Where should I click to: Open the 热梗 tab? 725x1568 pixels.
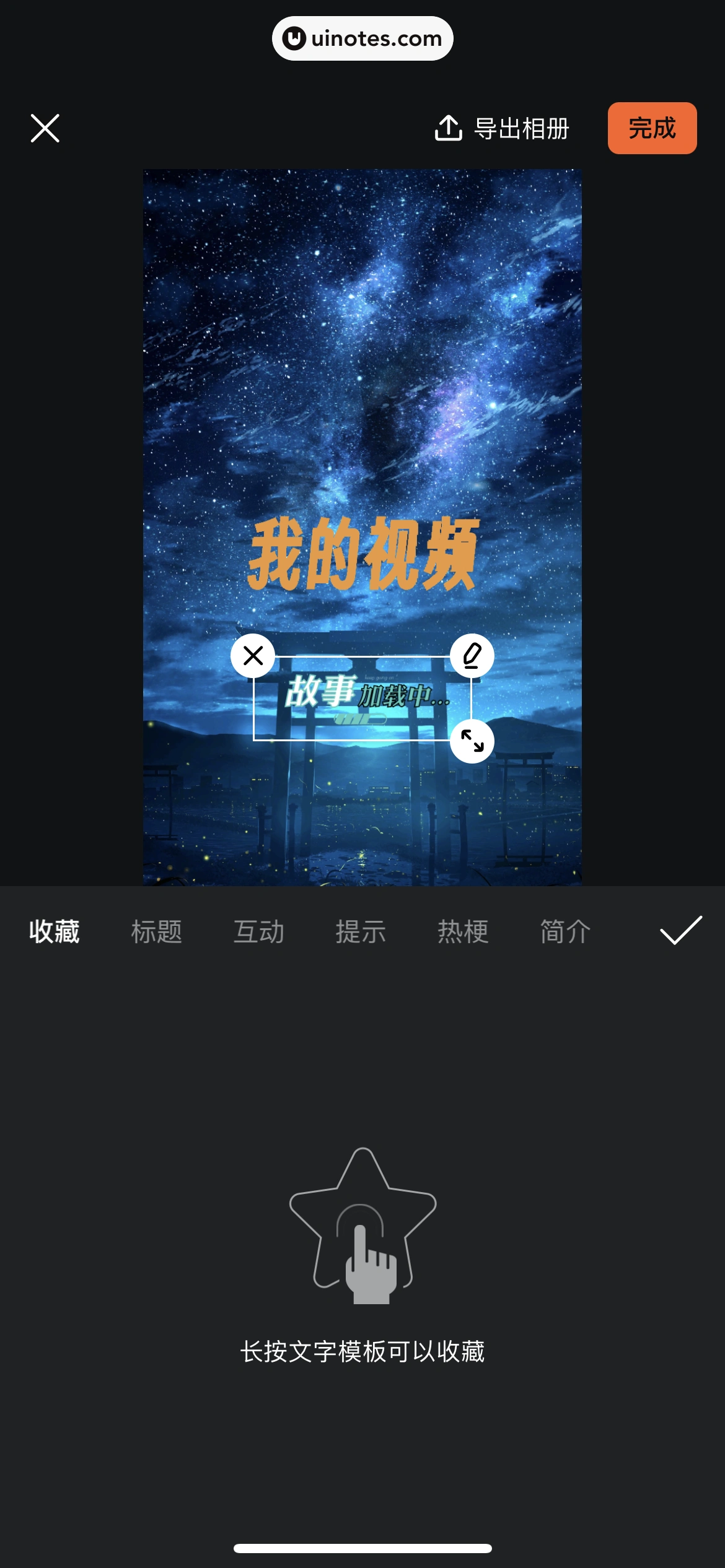tap(462, 932)
